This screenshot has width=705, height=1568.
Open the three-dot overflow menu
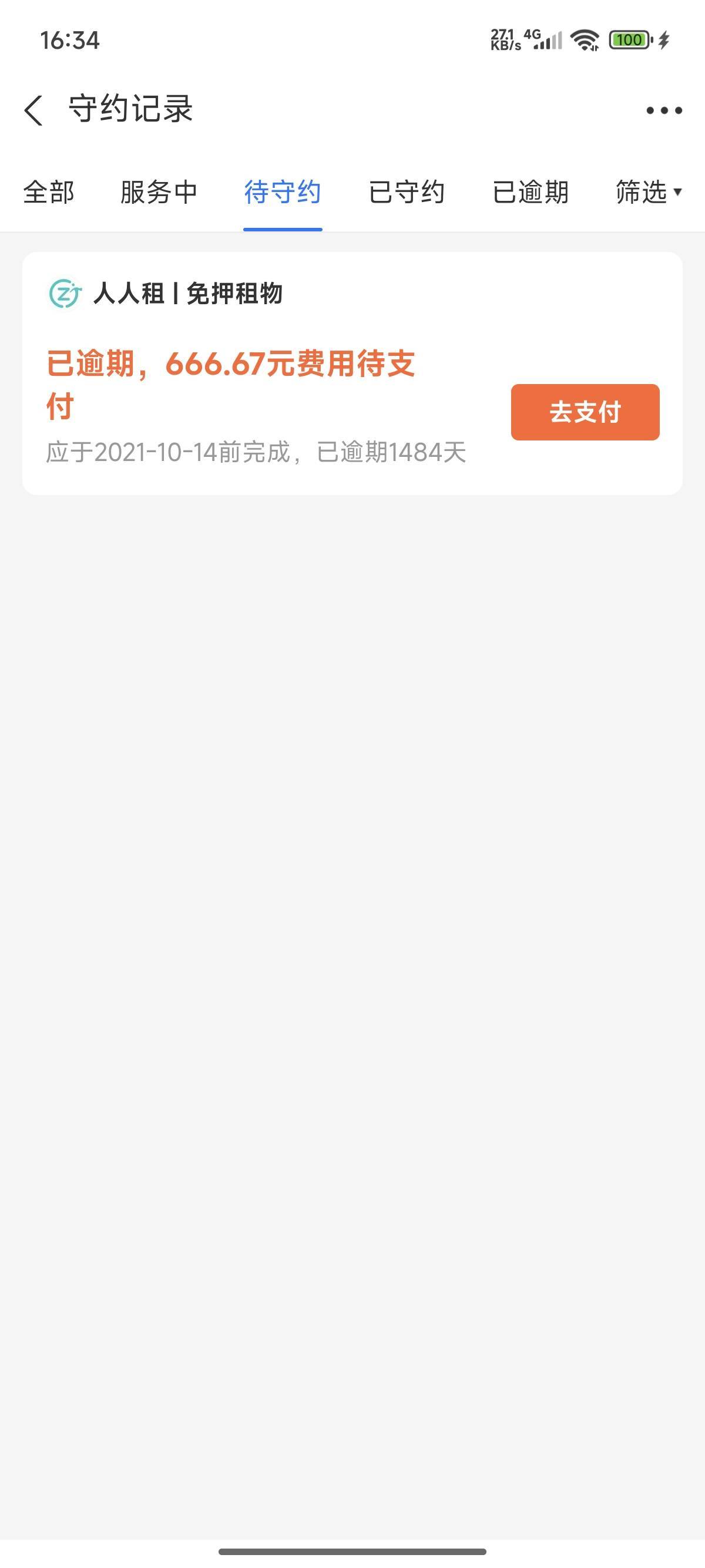[x=664, y=110]
